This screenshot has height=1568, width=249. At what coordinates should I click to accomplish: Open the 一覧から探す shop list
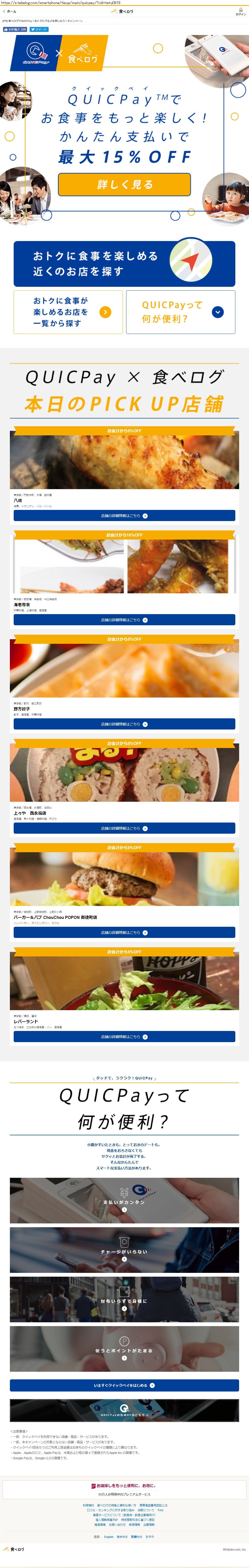click(x=68, y=312)
